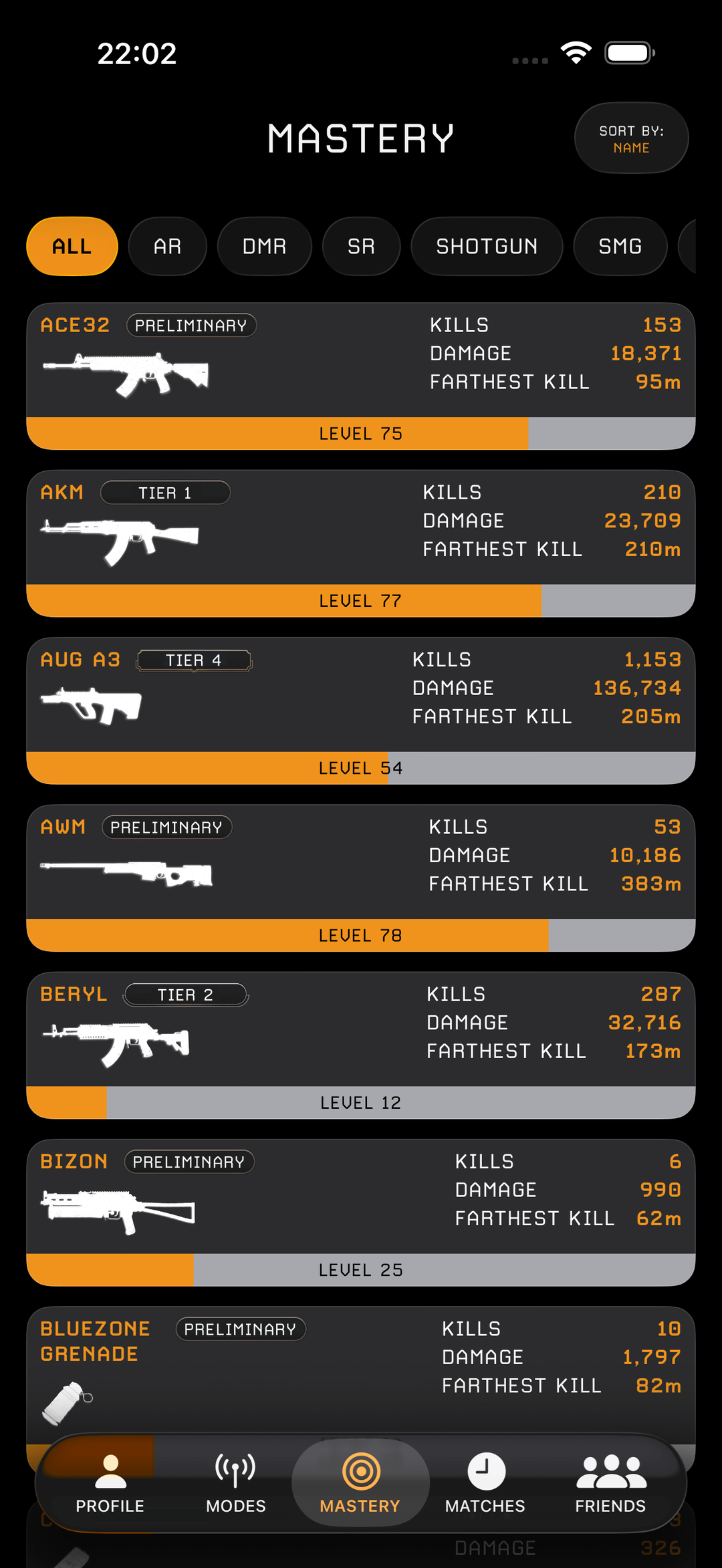Show only DMR weapons
The image size is (722, 1568).
point(264,247)
